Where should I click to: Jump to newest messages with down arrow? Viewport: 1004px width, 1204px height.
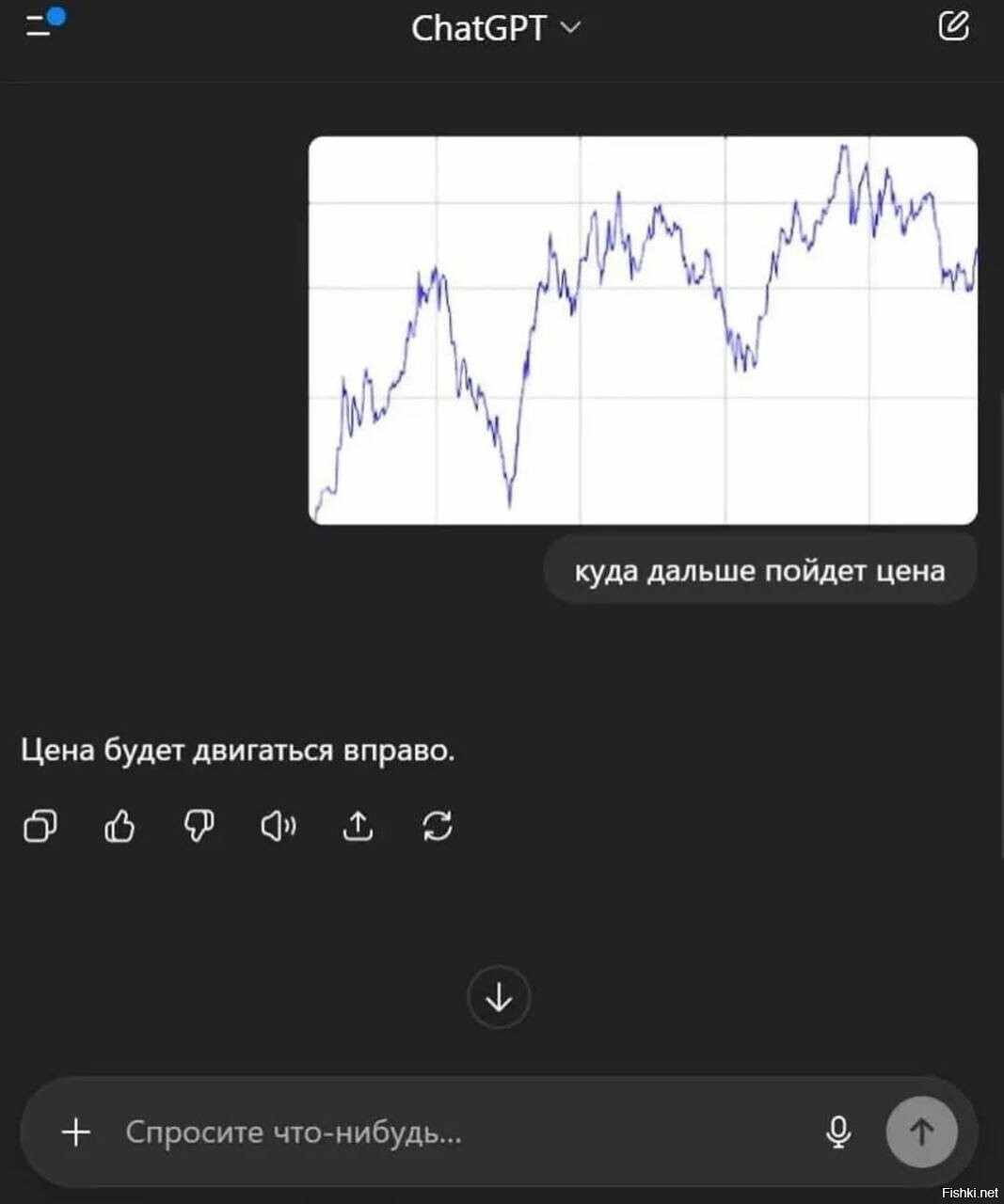(x=499, y=997)
